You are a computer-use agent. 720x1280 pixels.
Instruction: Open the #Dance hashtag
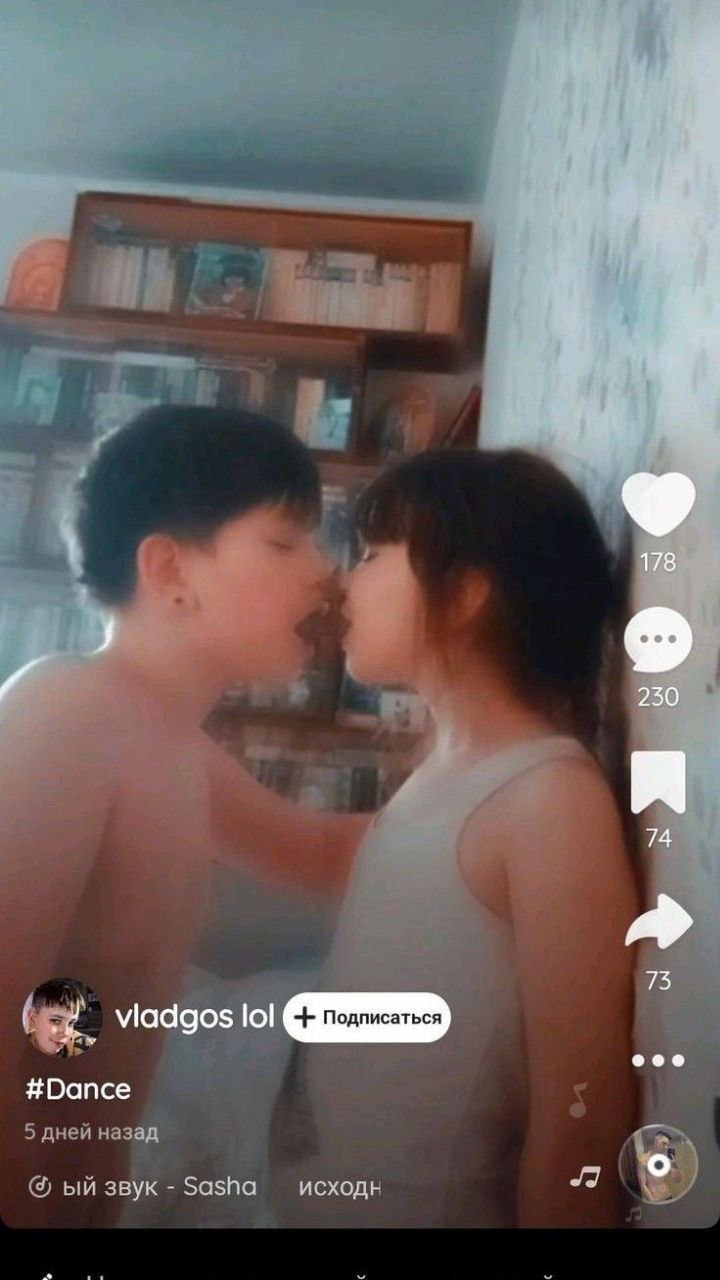(x=78, y=1089)
